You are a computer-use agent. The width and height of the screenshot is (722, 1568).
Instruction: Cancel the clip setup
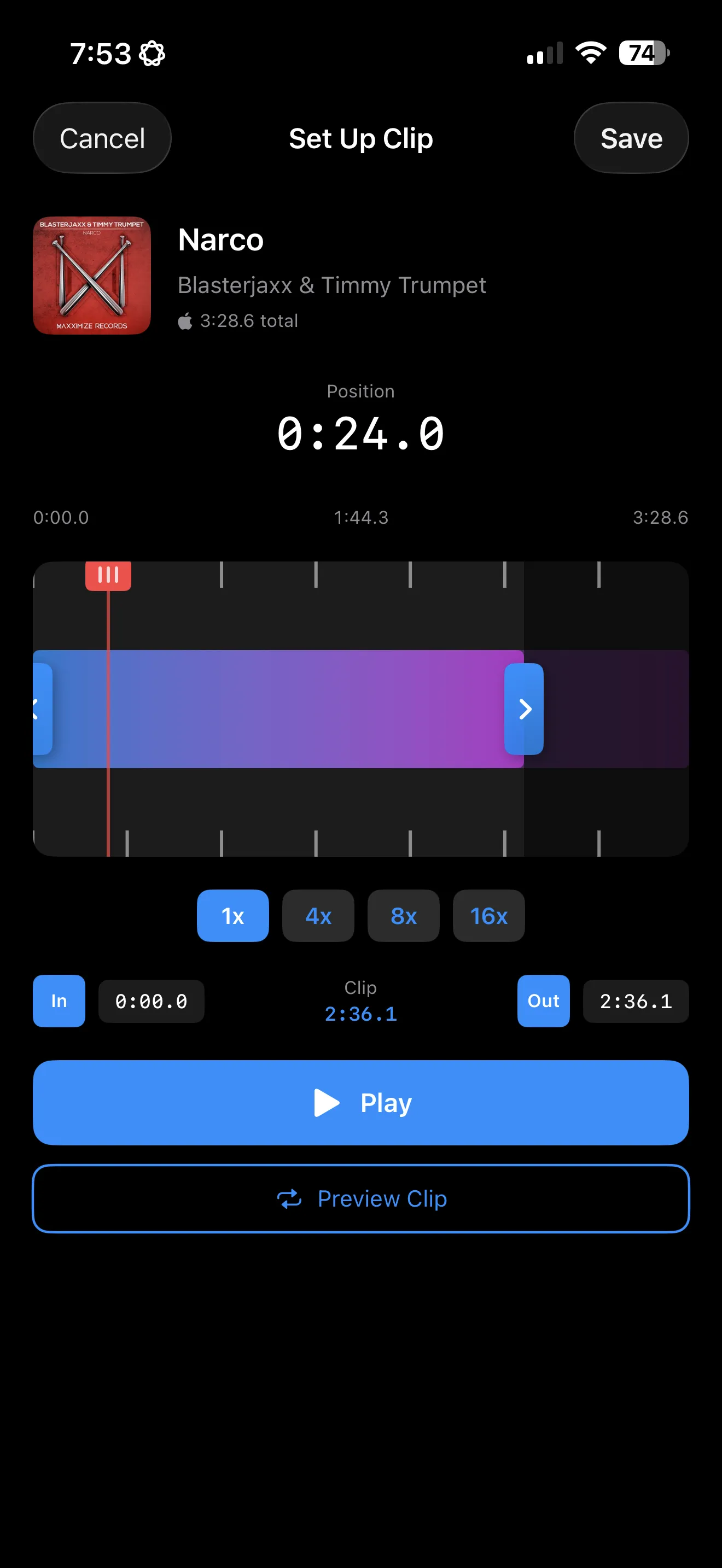102,138
